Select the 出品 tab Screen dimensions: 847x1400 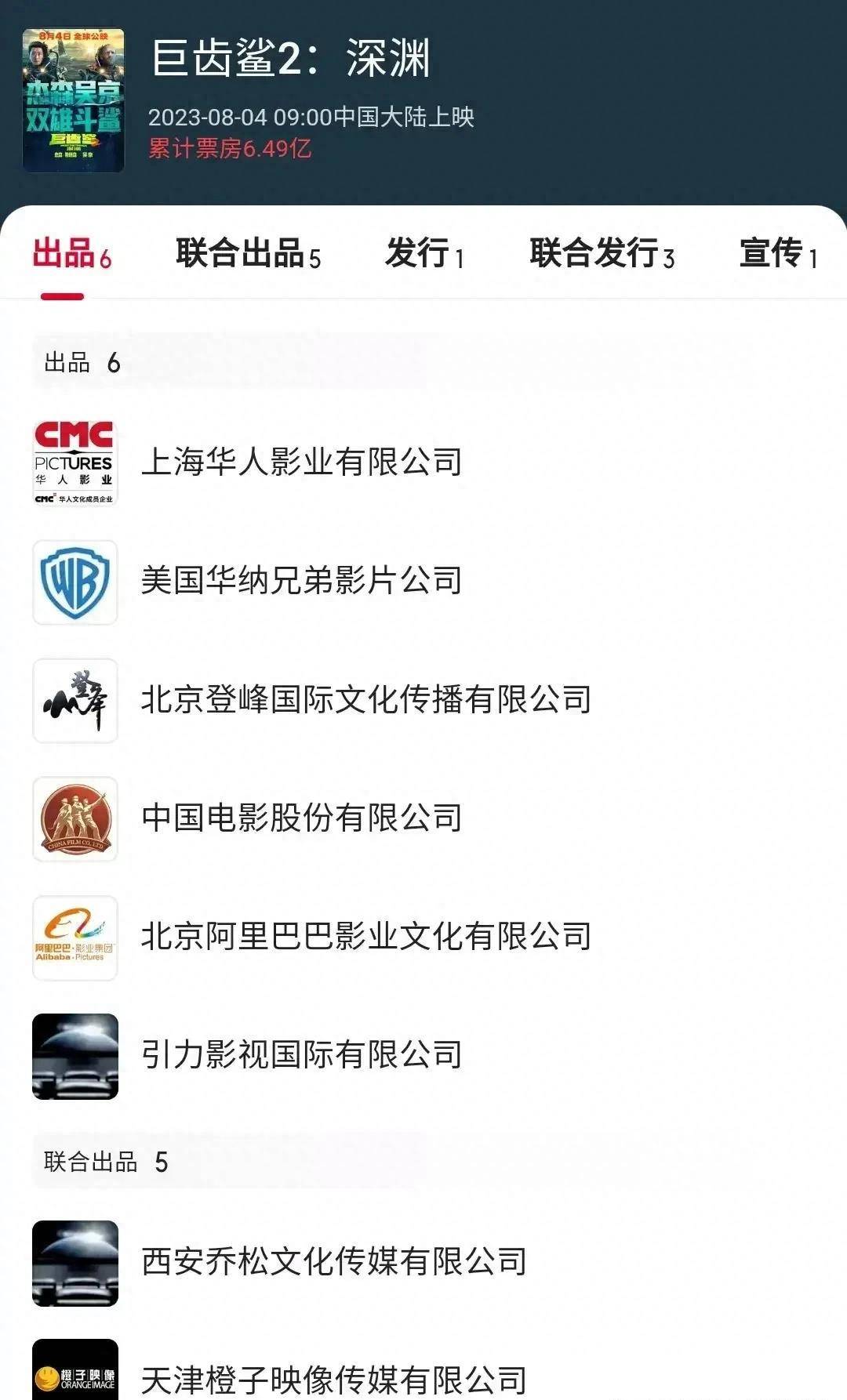(71, 254)
